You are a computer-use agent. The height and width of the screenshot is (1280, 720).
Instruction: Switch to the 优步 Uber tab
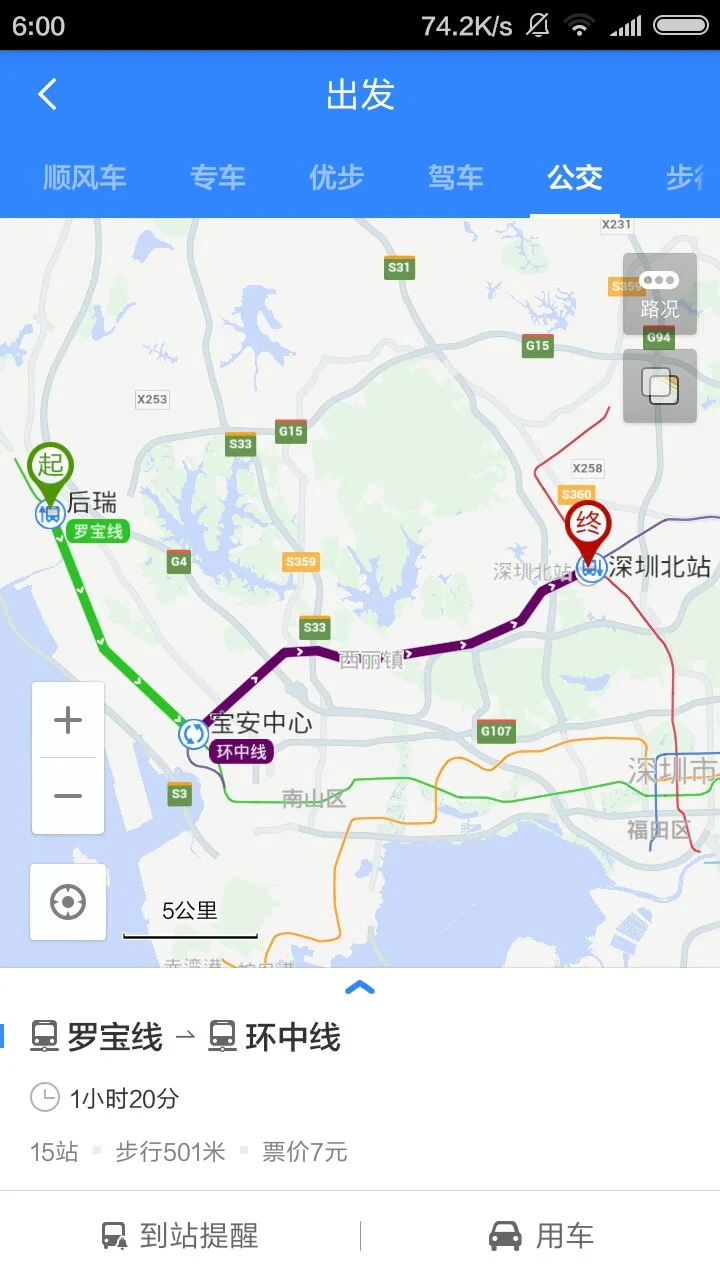(336, 177)
